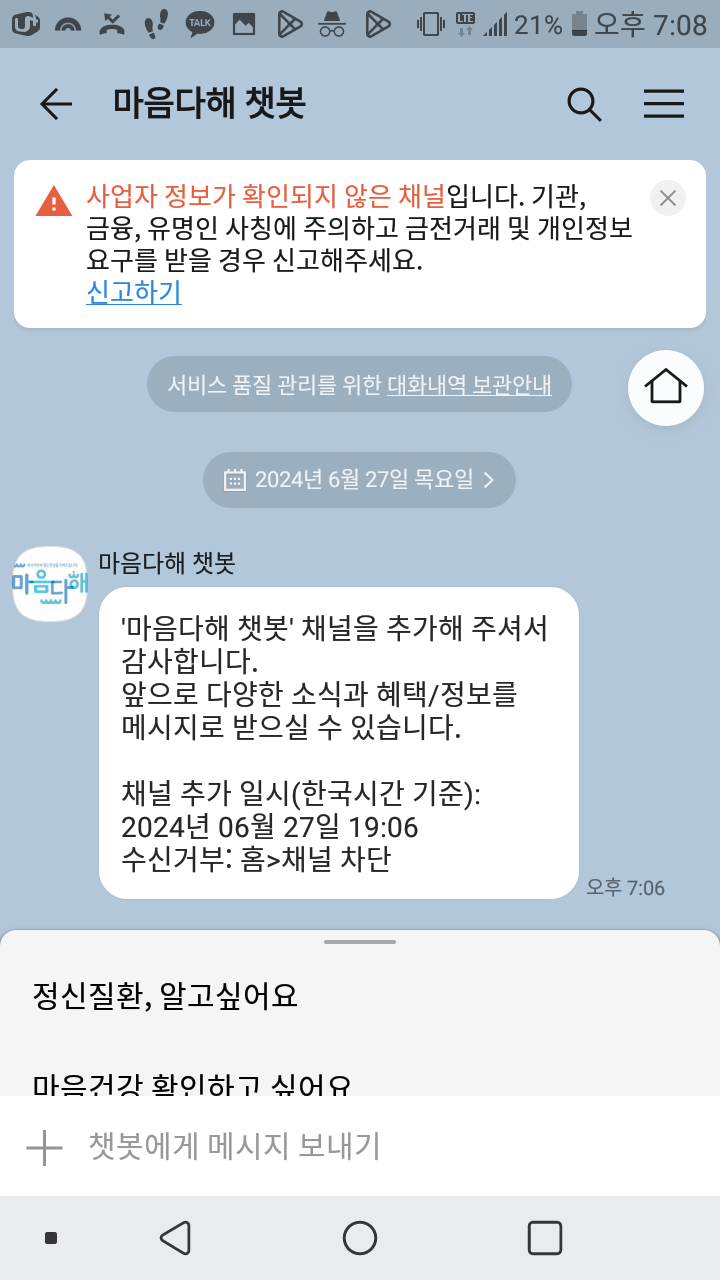
Task: Tap the 신고하기 link
Action: point(134,292)
